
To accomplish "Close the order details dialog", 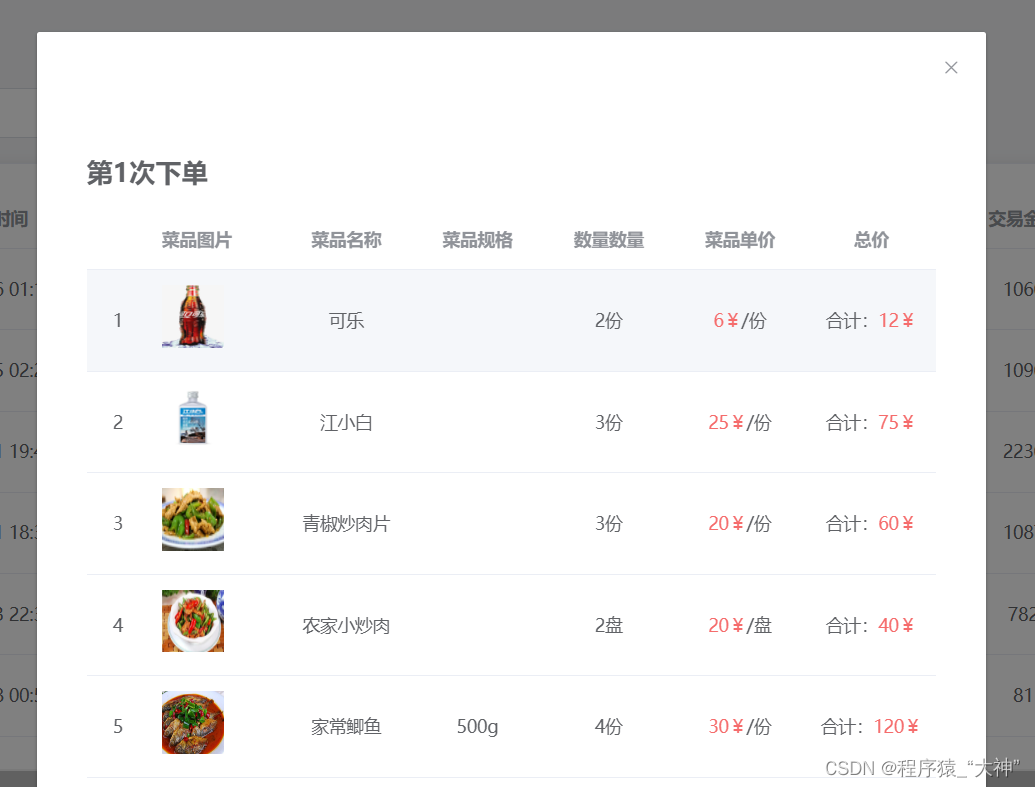I will [x=951, y=68].
